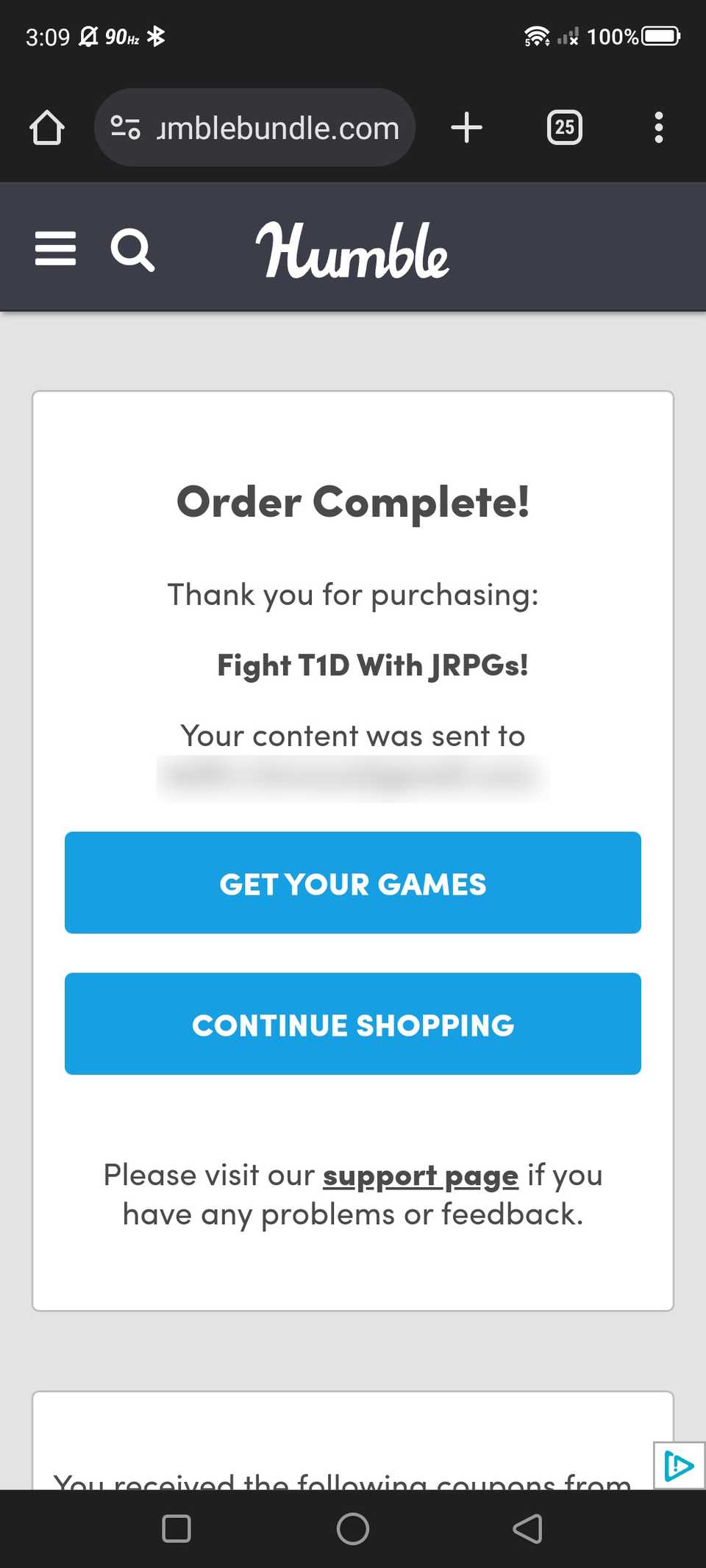Screen dimensions: 706x1568
Task: Open the browser three-dot overflow menu
Action: [x=659, y=127]
